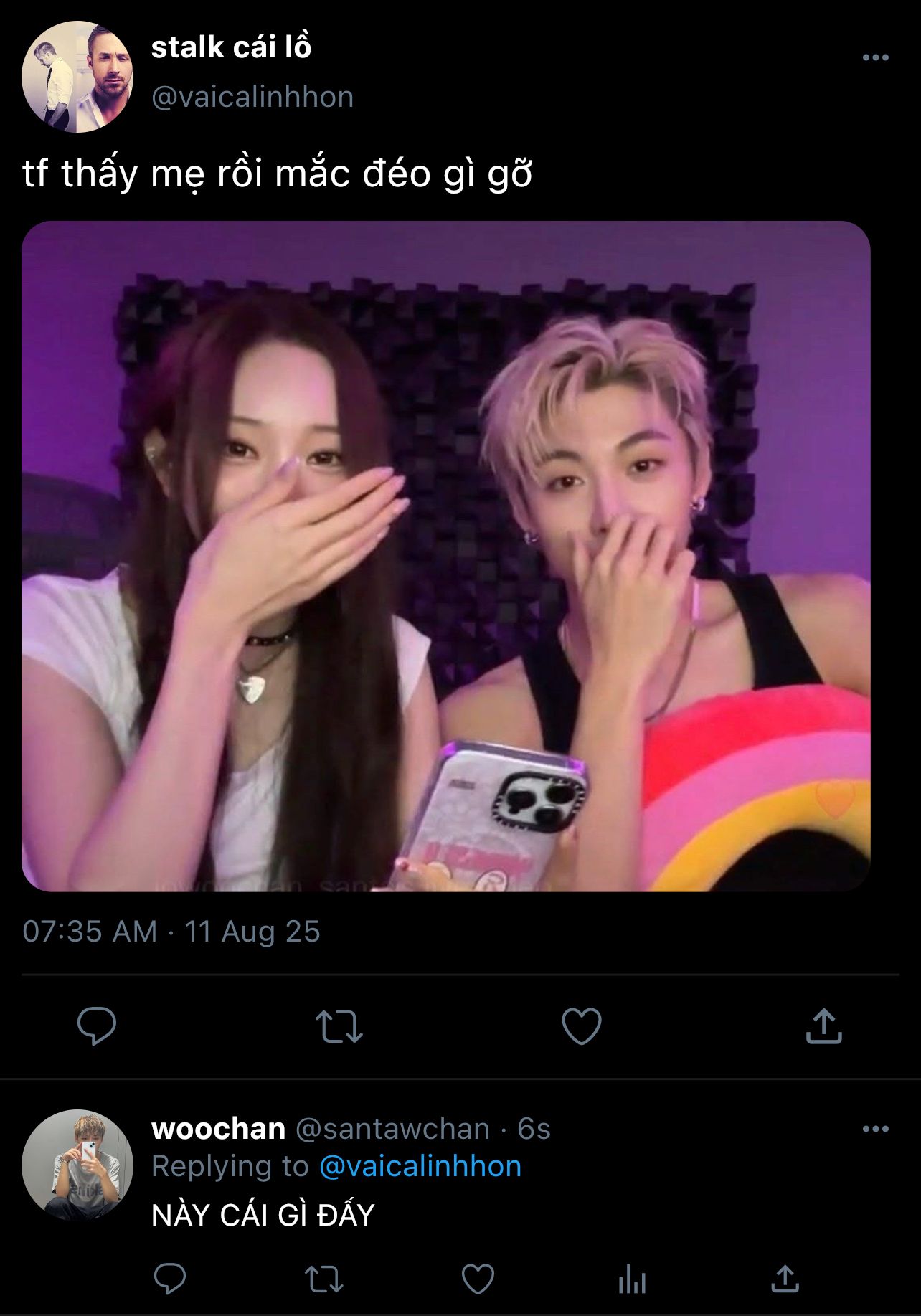921x1316 pixels.
Task: Like woochan's reply
Action: tap(478, 1279)
